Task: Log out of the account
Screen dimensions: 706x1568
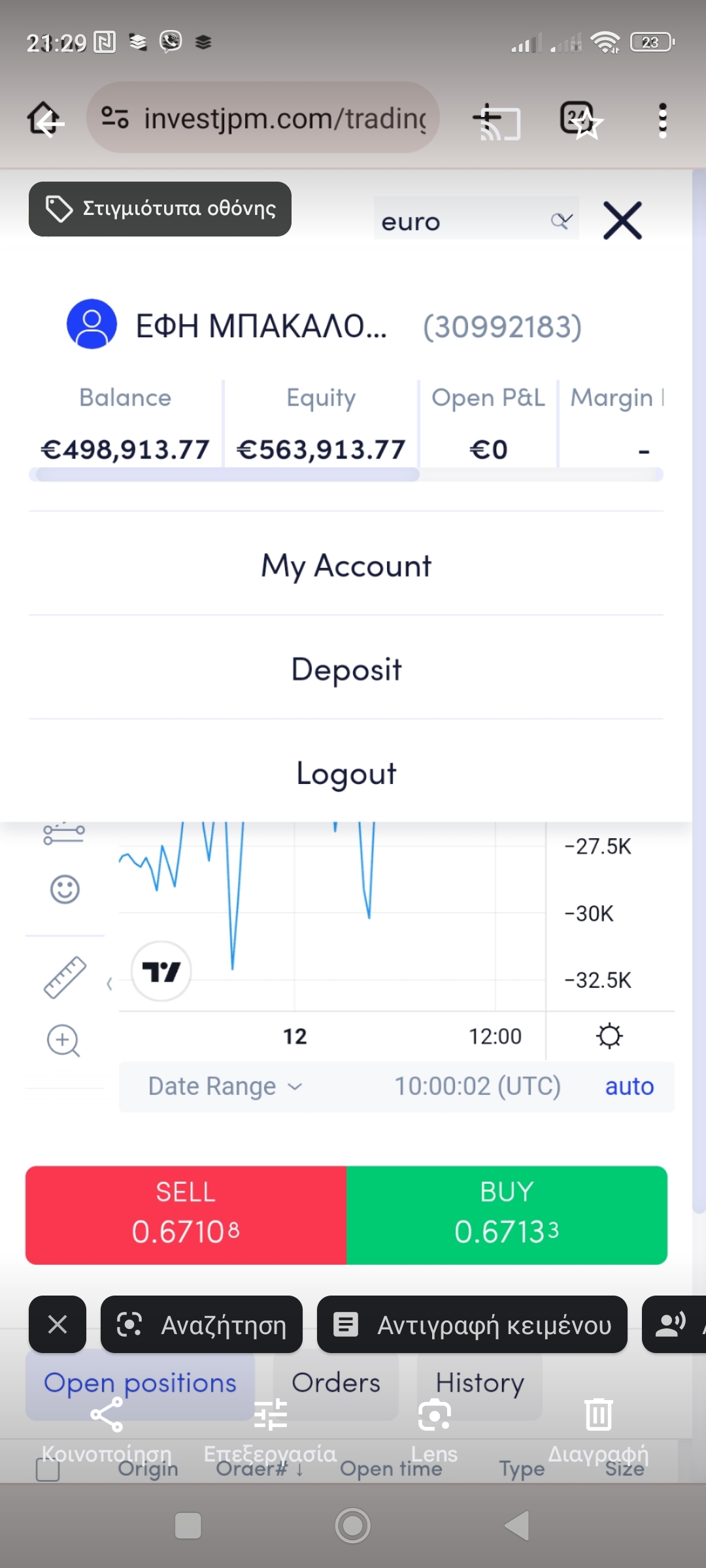Action: (346, 773)
